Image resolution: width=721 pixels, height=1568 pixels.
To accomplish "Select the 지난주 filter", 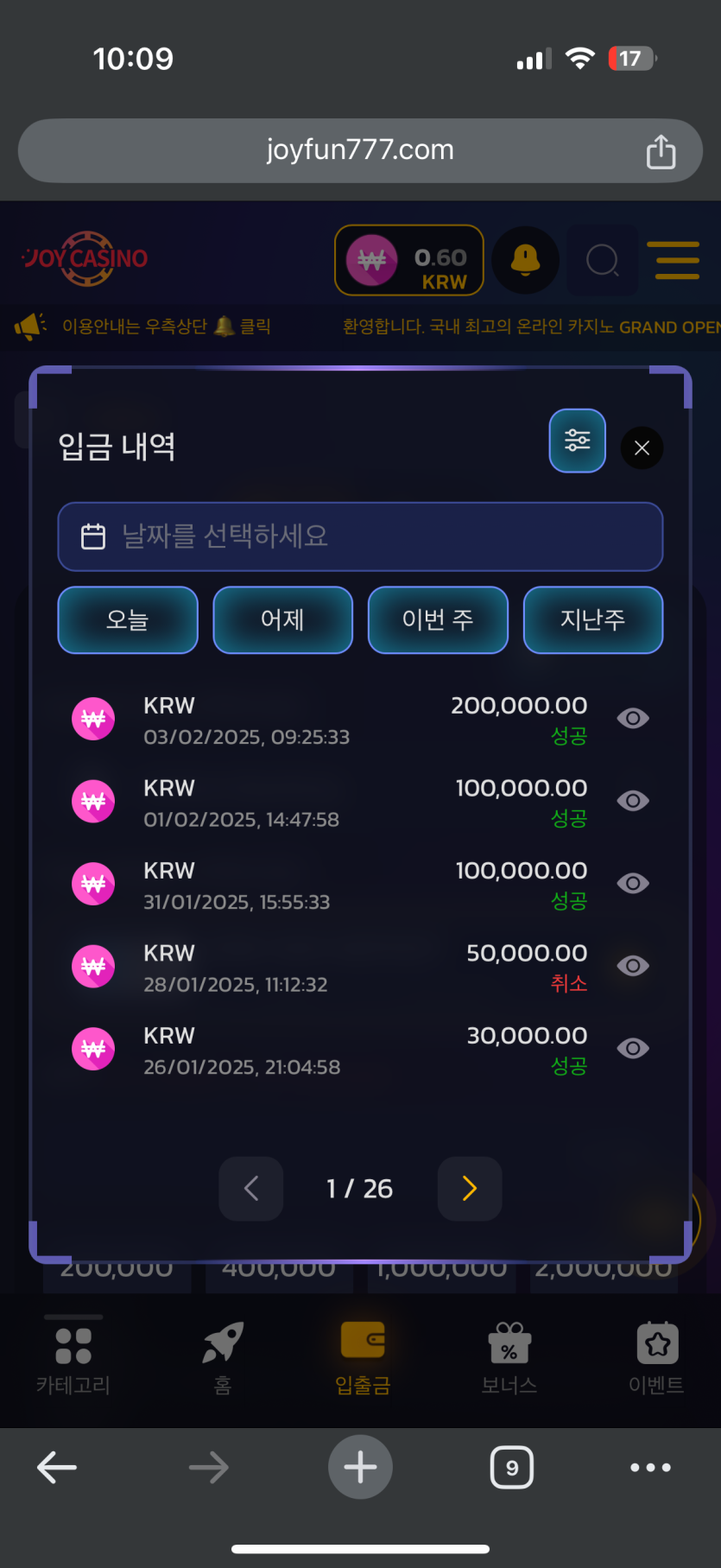I will tap(593, 619).
